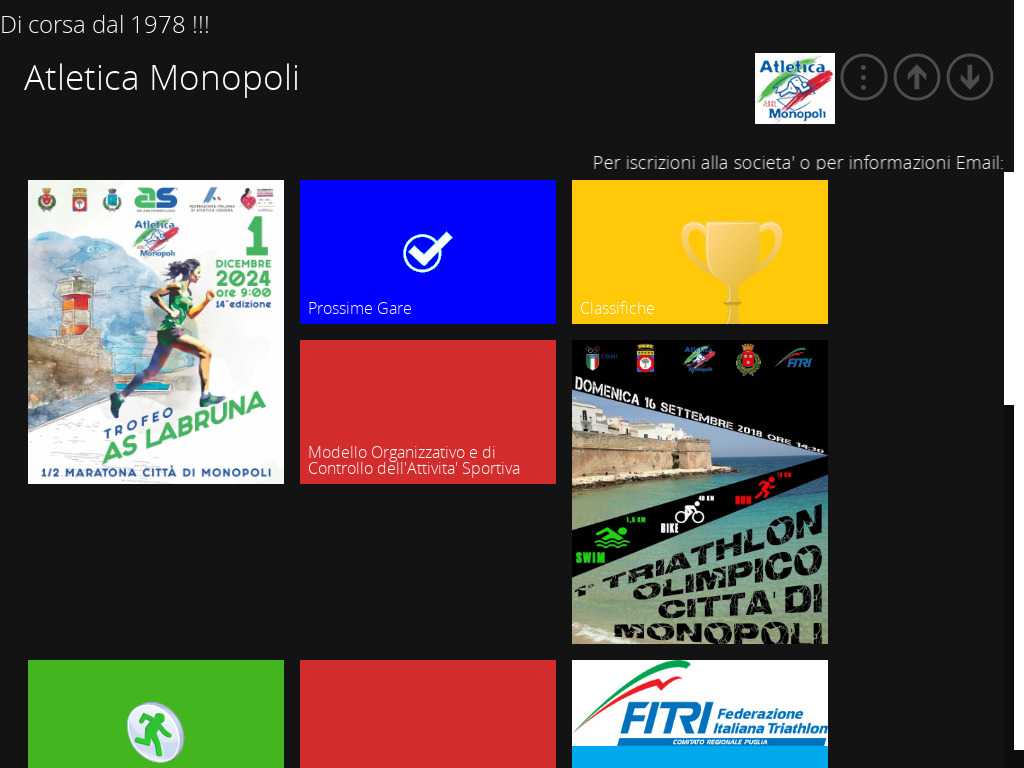The image size is (1024, 768).
Task: Open the Trofeo AS Labruna poster tile
Action: click(x=156, y=332)
